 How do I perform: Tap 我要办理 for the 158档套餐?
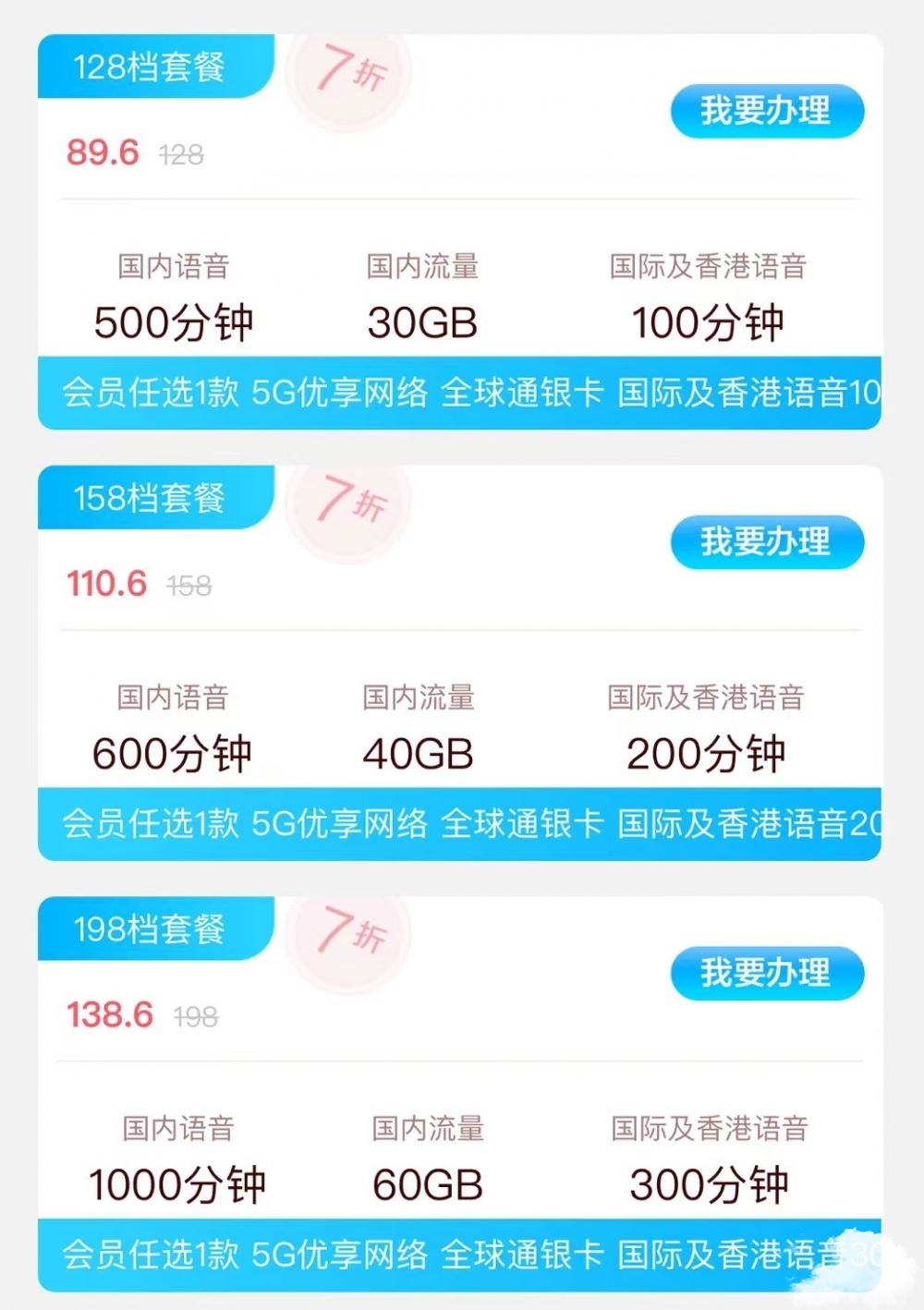pyautogui.click(x=766, y=542)
